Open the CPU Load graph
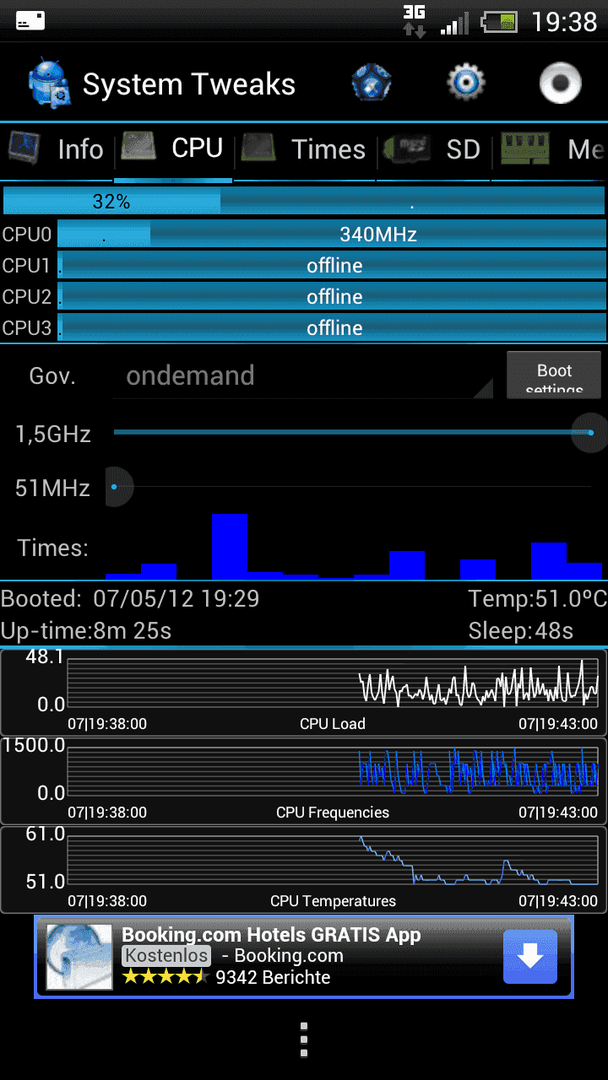The image size is (608, 1080). 304,692
